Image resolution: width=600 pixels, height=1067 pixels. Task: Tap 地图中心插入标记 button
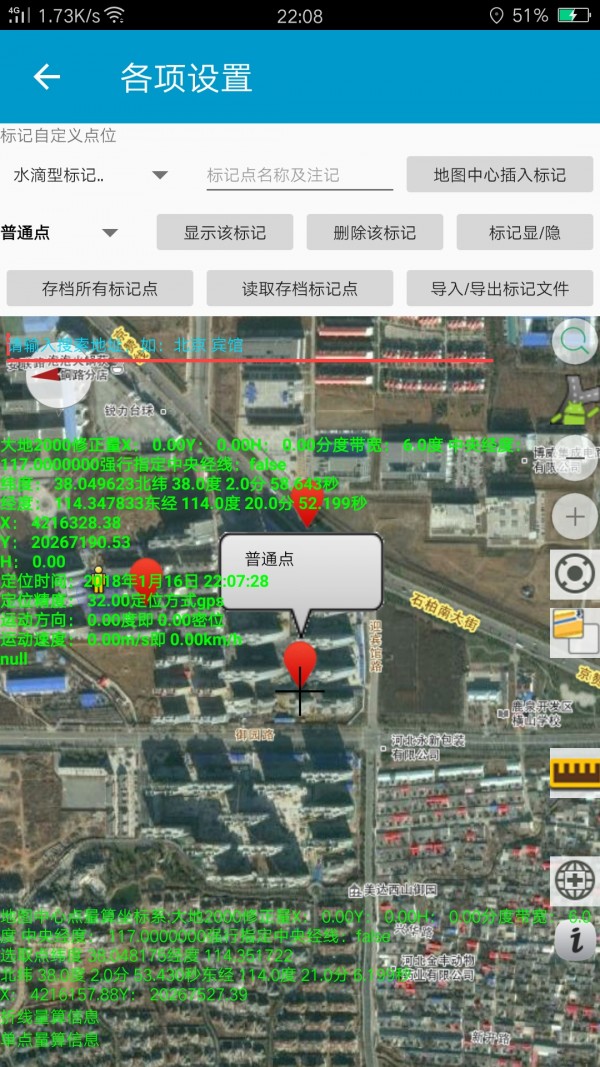click(499, 175)
